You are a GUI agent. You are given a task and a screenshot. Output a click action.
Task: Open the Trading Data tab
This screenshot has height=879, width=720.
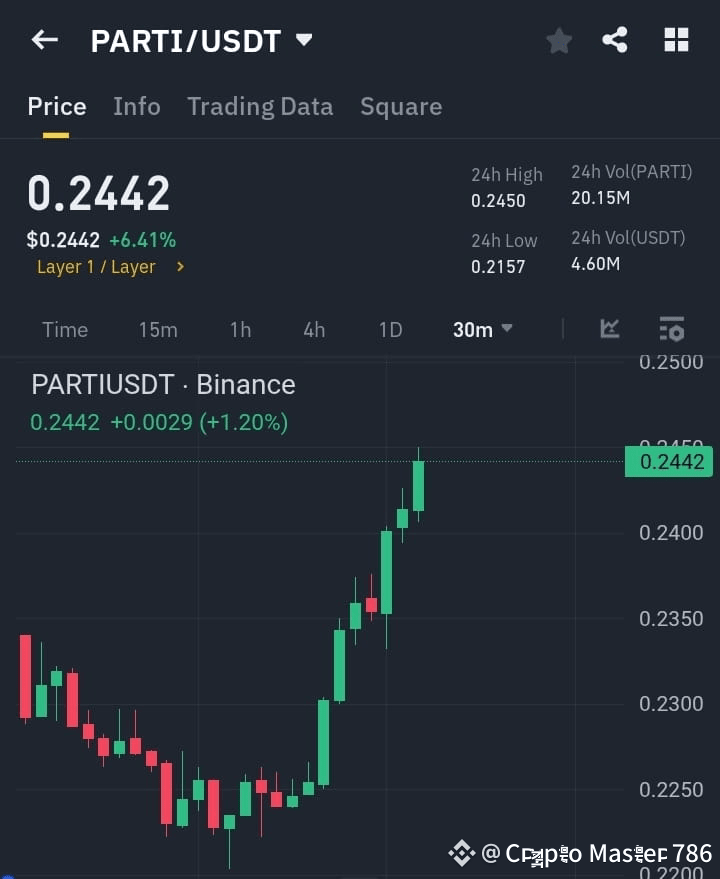tap(260, 106)
